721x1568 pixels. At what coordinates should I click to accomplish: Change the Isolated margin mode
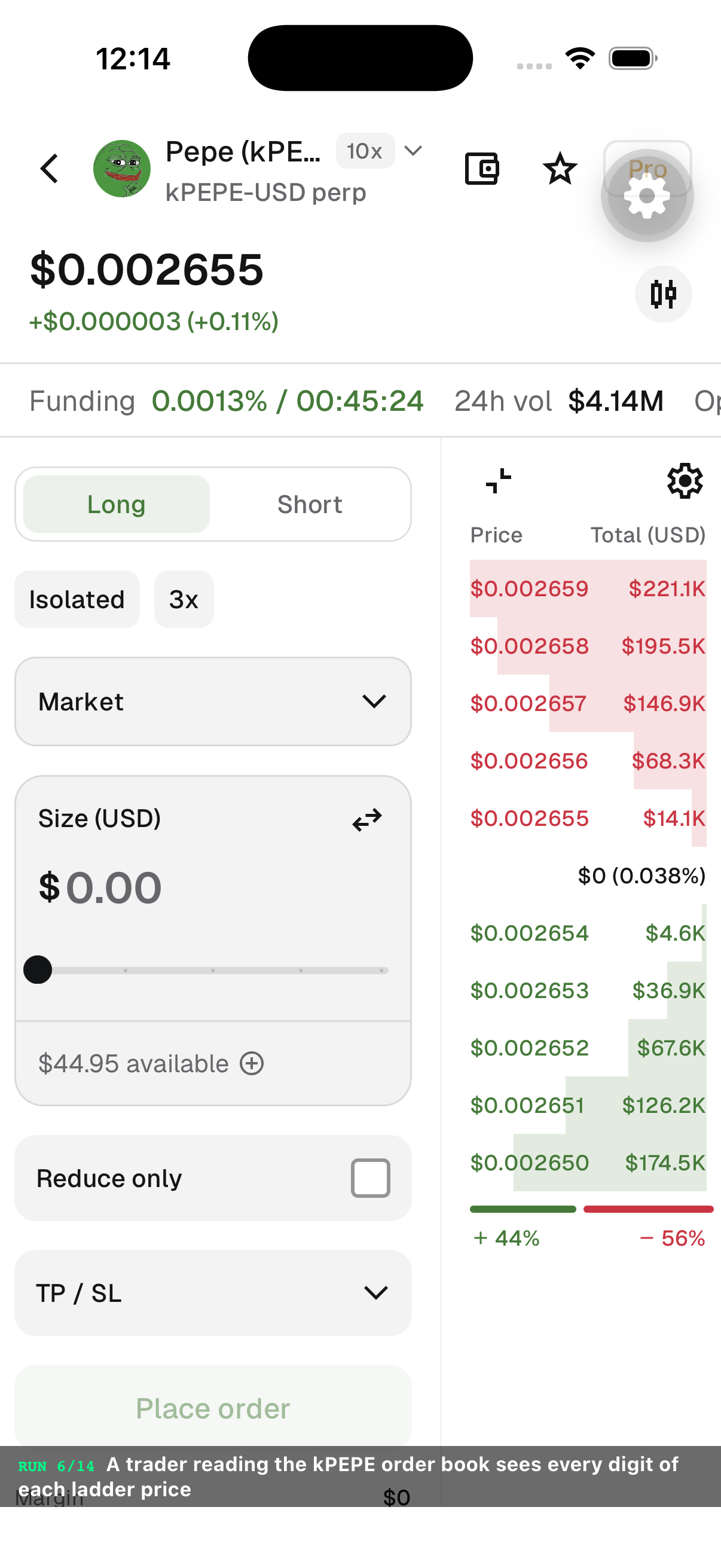point(77,599)
